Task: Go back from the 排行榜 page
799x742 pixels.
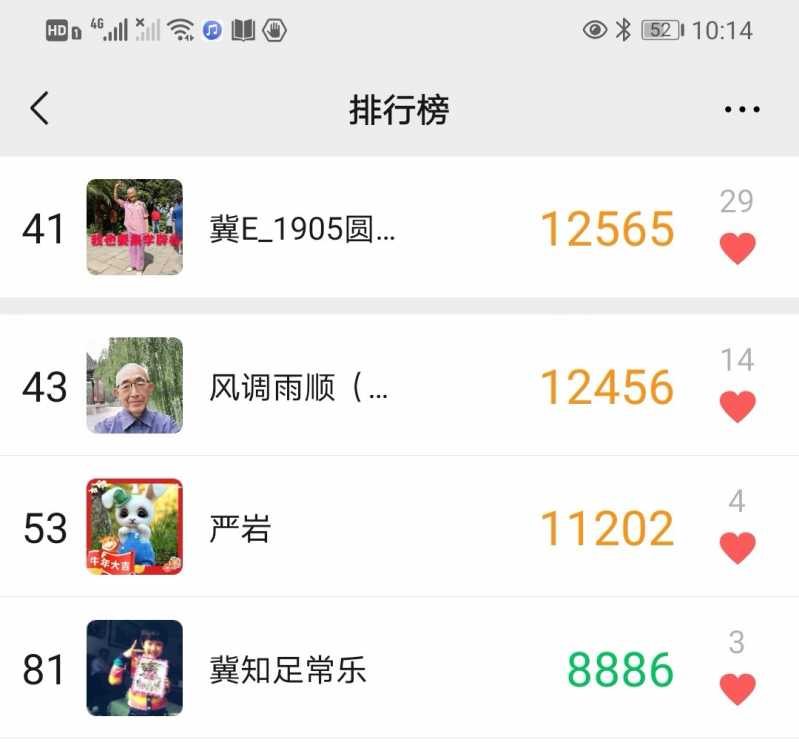Action: tap(39, 108)
